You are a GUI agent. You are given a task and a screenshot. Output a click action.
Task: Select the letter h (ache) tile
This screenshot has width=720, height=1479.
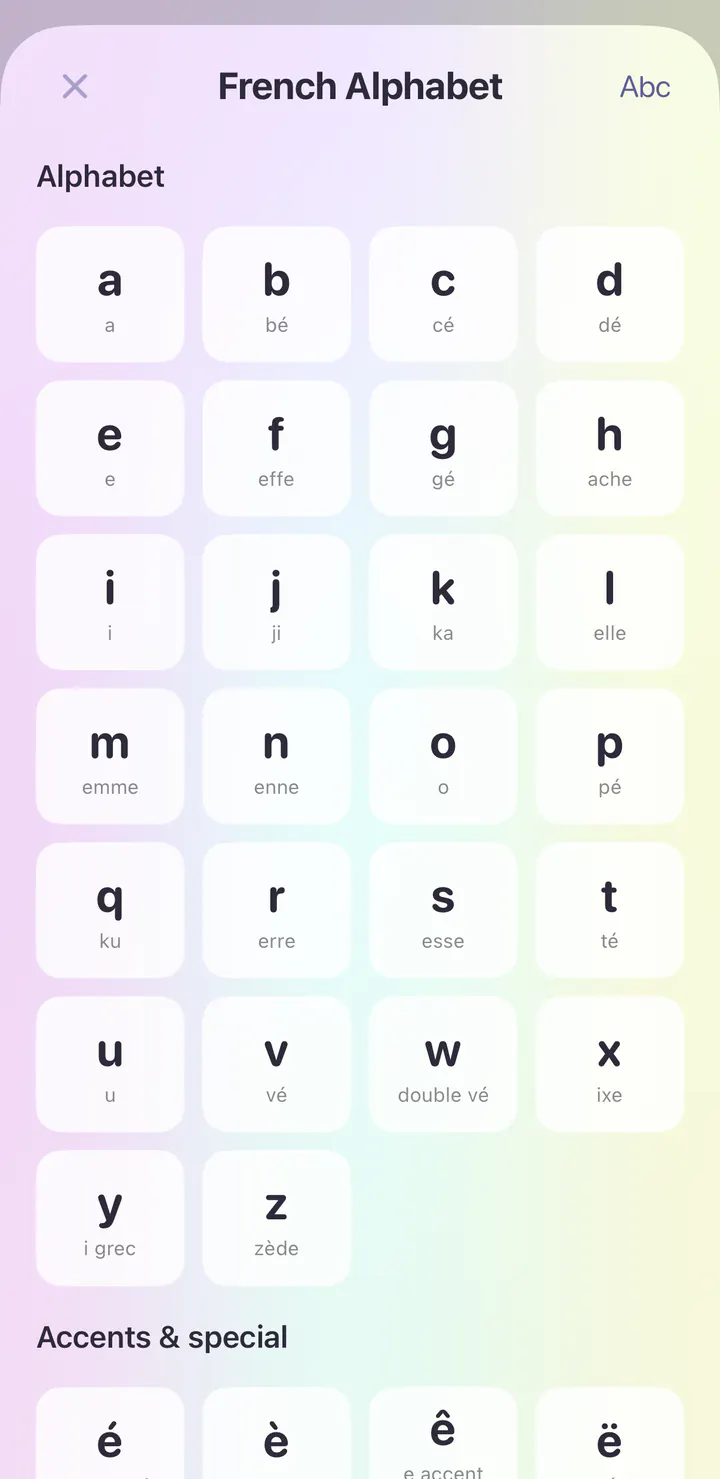(x=610, y=449)
